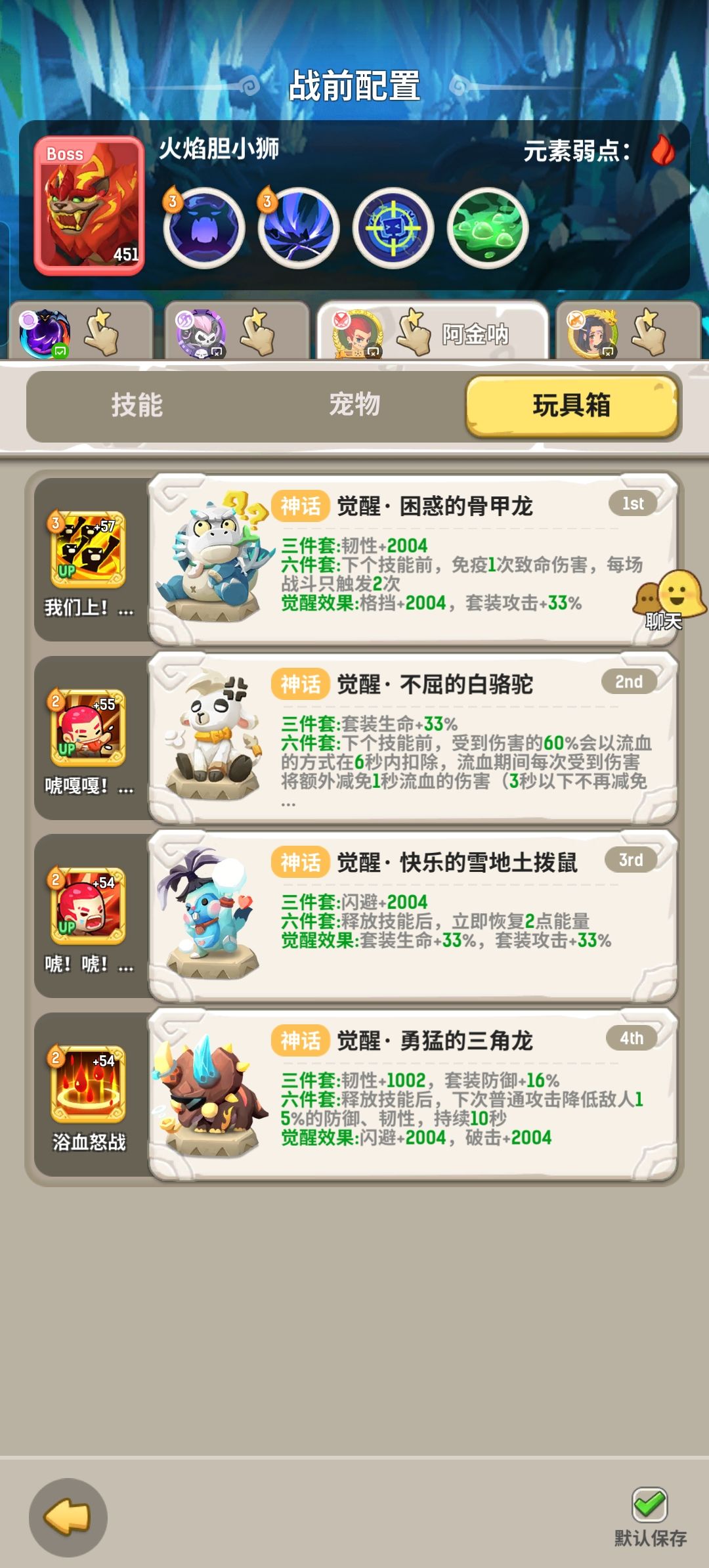Open the 宠物 tab
The height and width of the screenshot is (1568, 709).
(353, 407)
